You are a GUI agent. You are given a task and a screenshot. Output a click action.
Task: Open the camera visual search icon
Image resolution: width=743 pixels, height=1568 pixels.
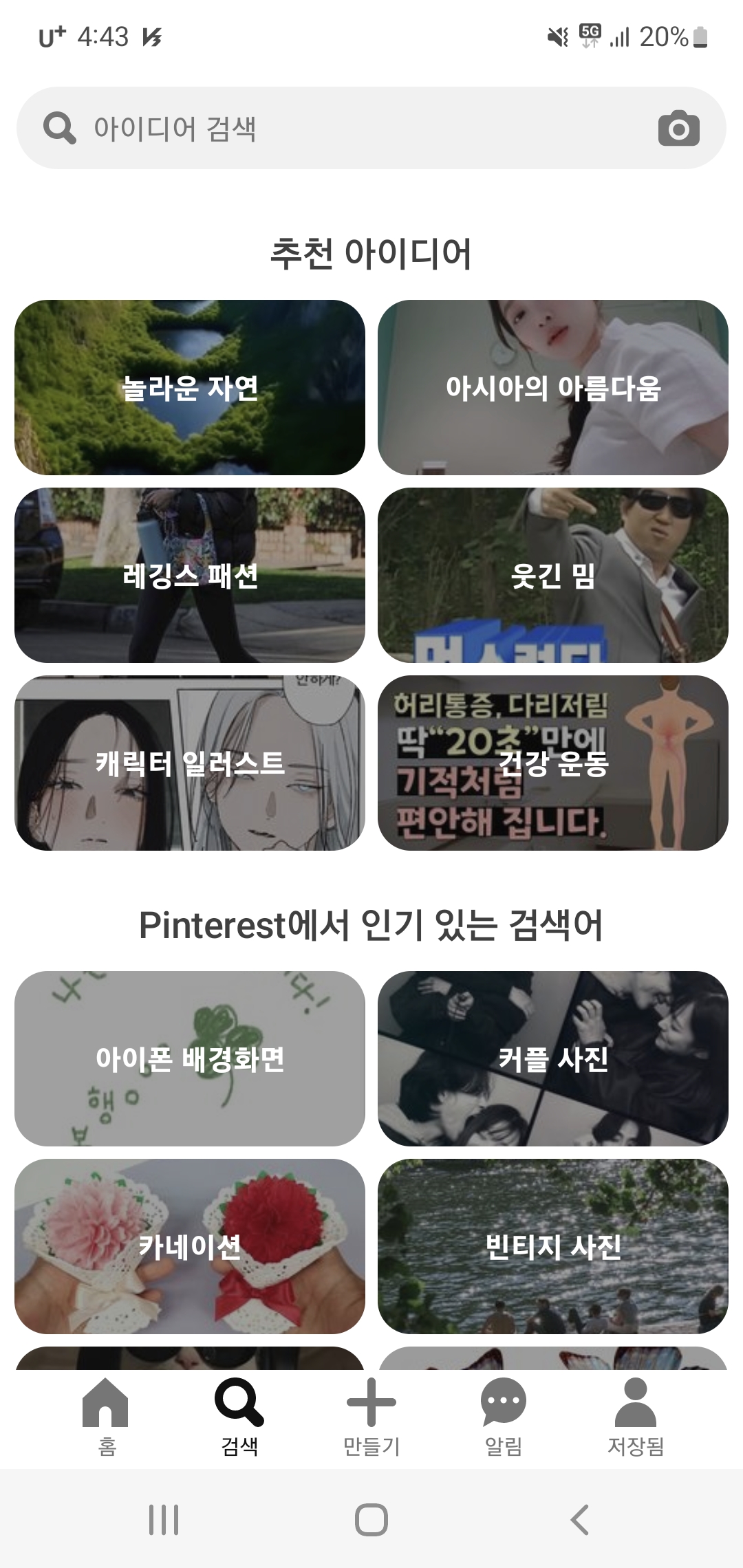coord(678,128)
